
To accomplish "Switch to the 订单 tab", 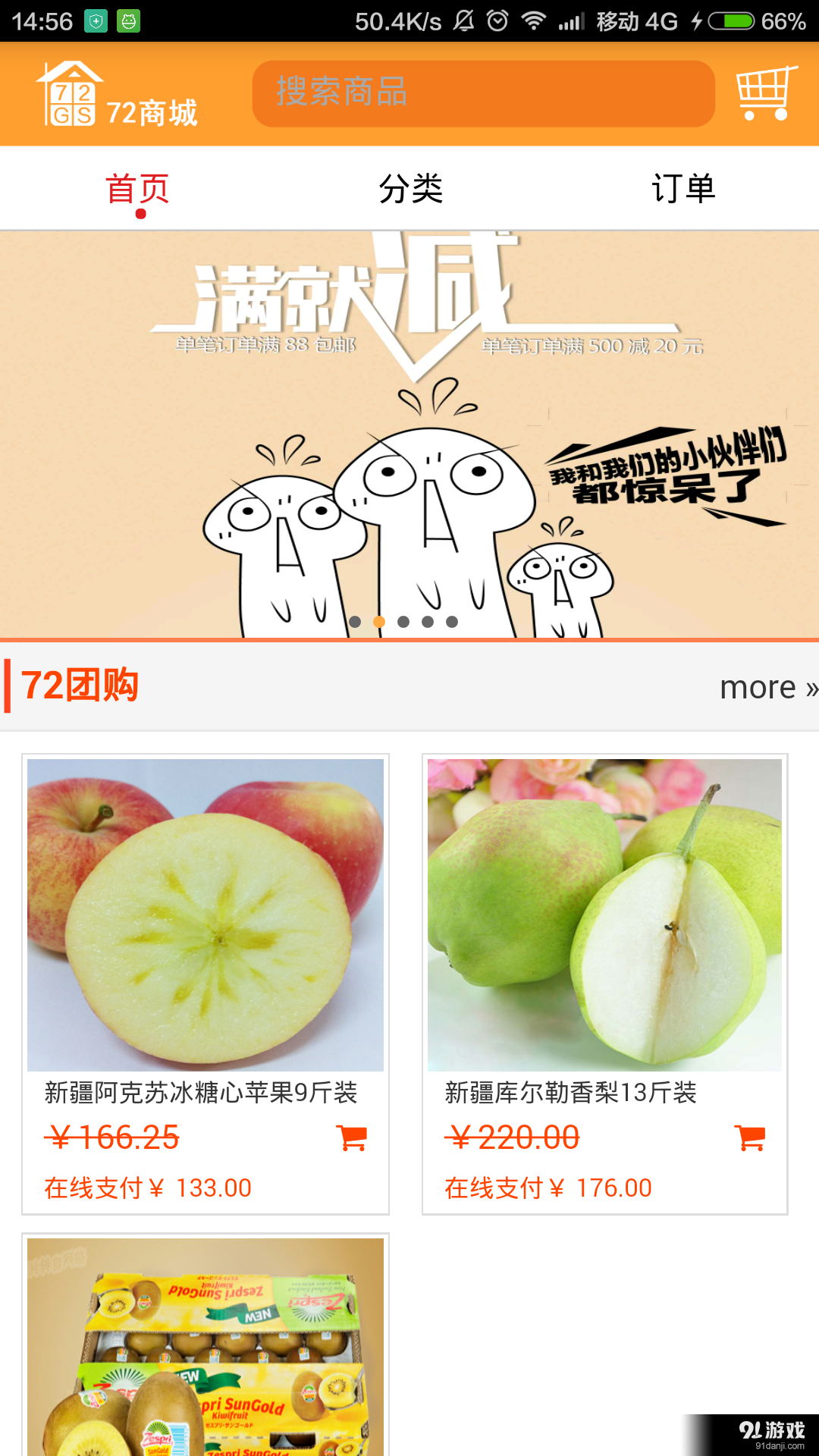I will click(x=683, y=189).
